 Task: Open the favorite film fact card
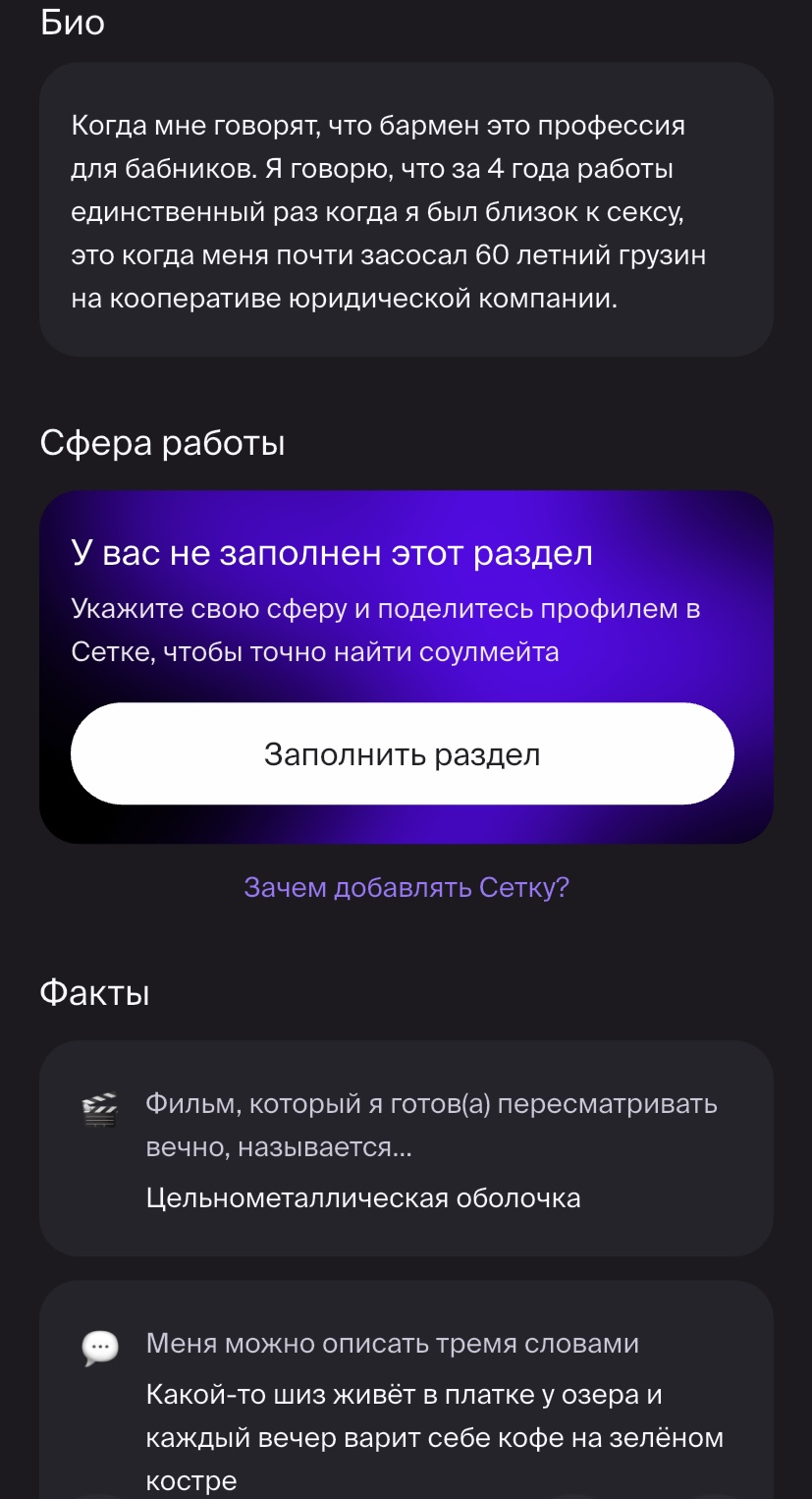pos(406,1148)
